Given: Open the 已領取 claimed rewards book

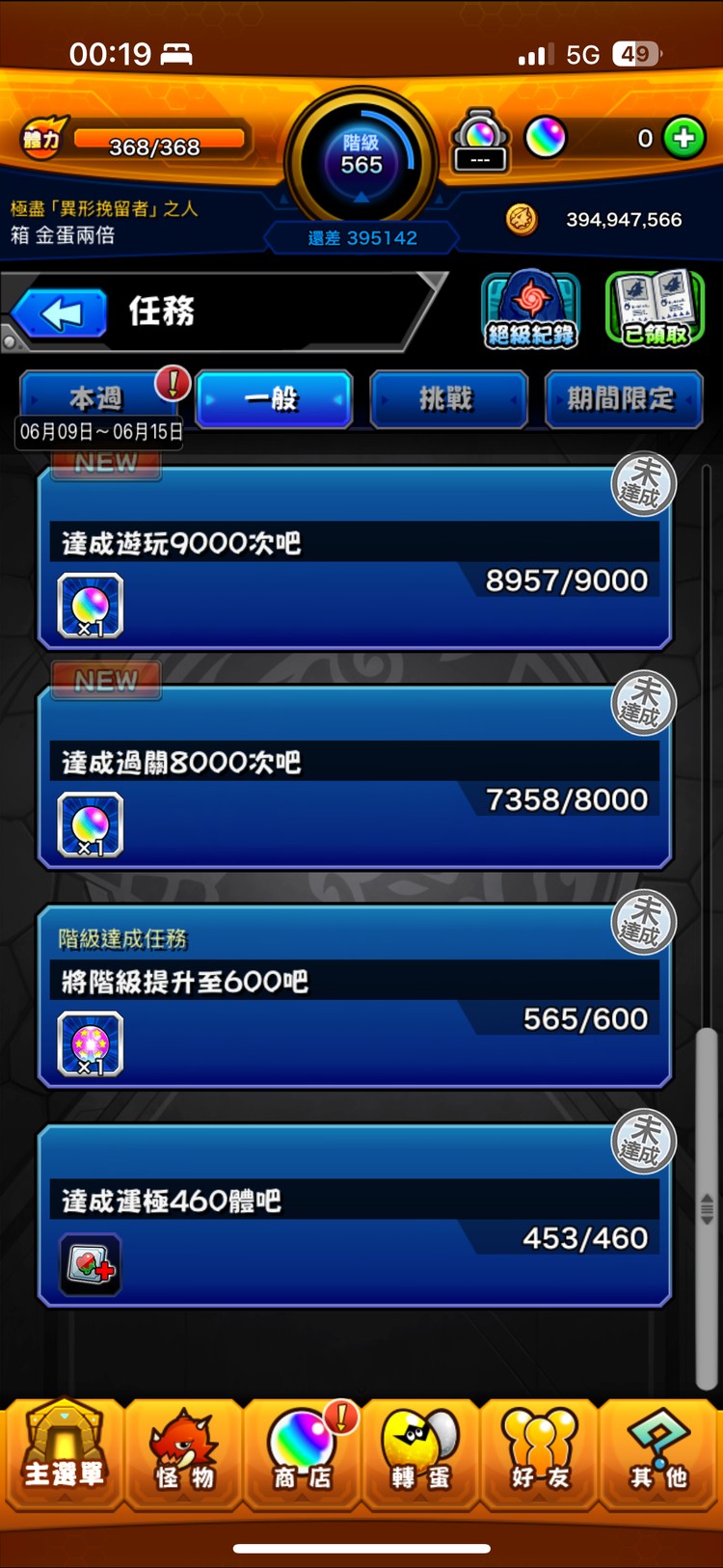Looking at the screenshot, I should 655,311.
